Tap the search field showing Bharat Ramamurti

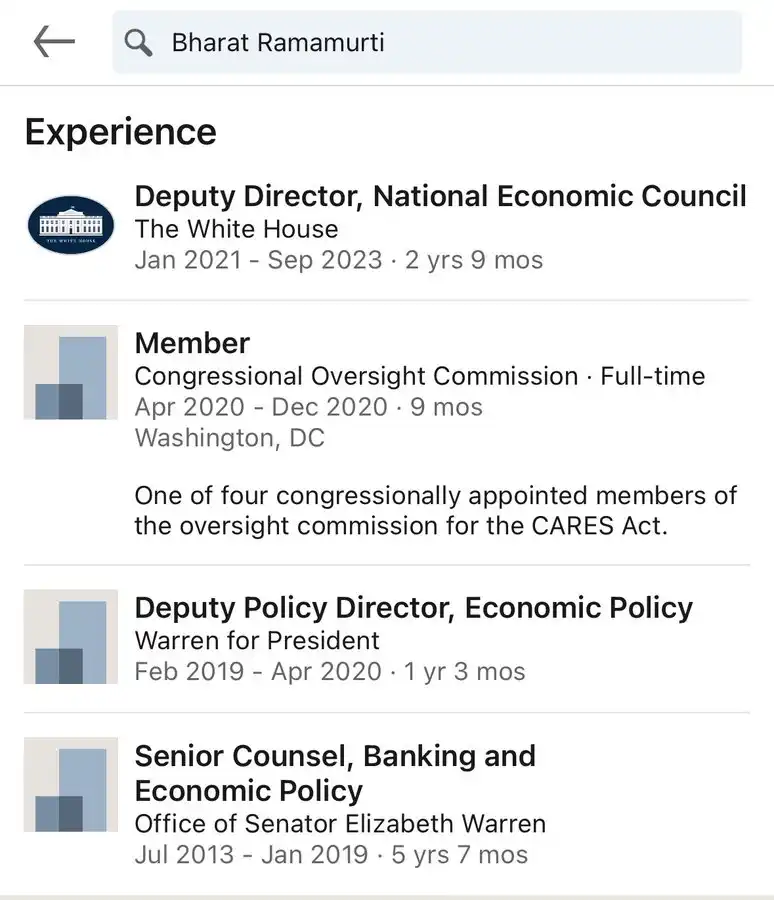click(x=427, y=42)
